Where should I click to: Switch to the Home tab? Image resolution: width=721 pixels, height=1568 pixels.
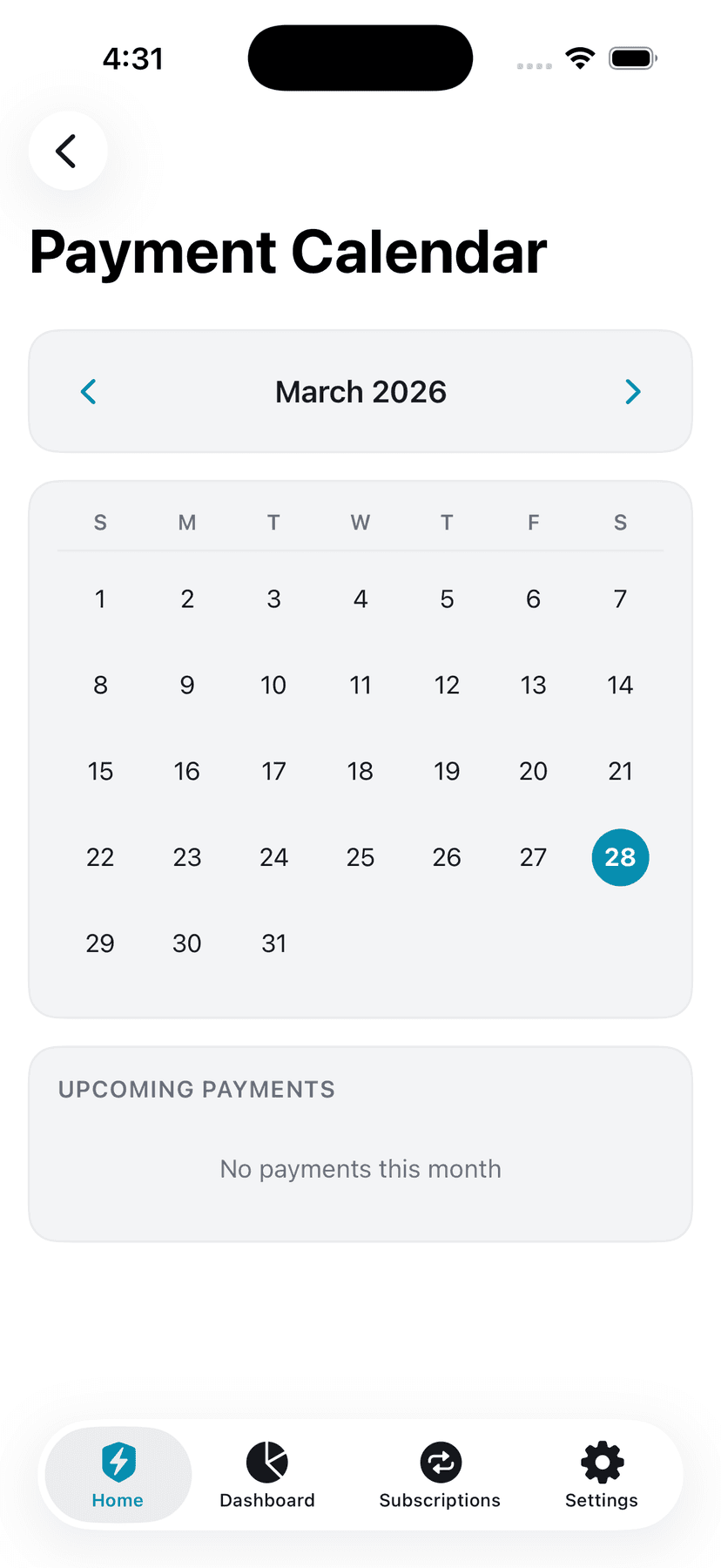pyautogui.click(x=118, y=1475)
